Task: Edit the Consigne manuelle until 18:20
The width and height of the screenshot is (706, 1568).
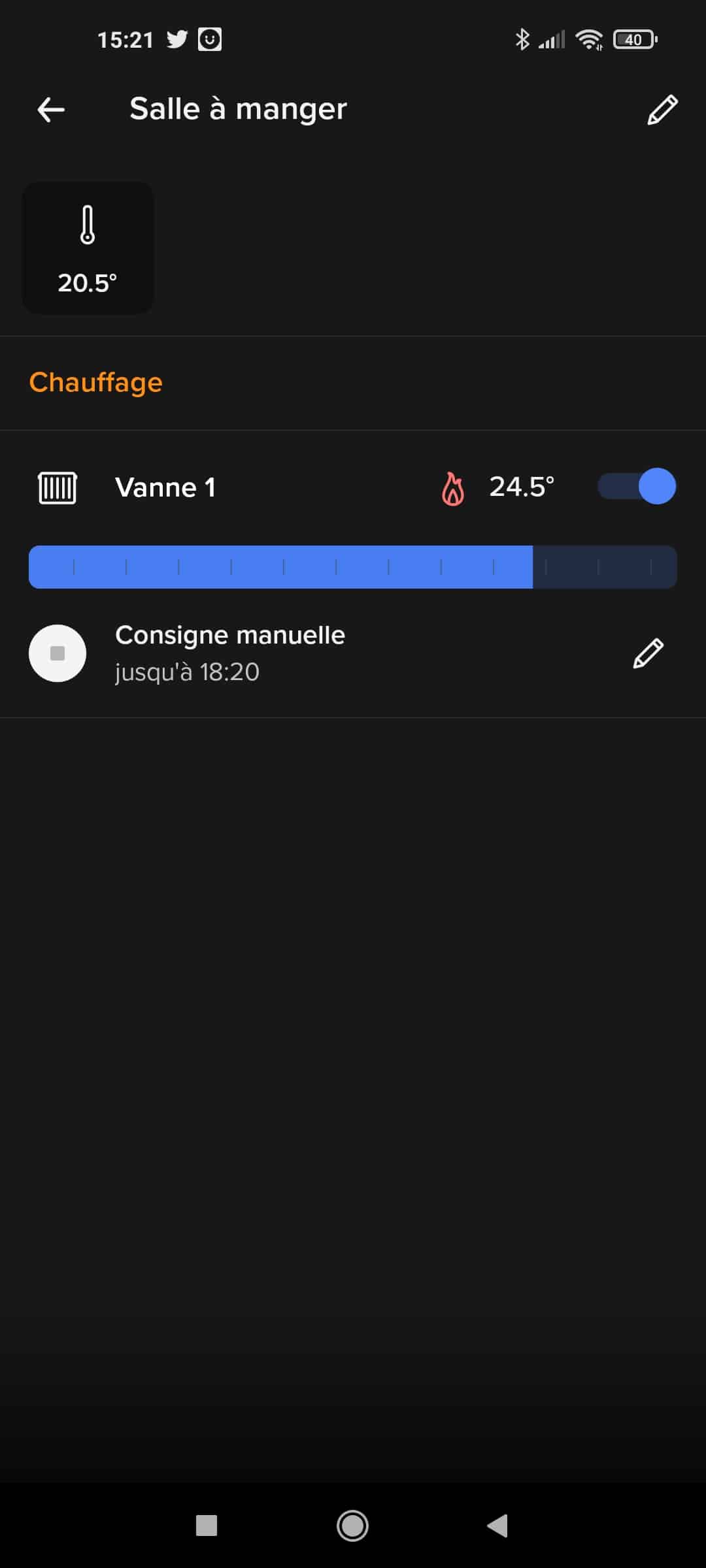Action: (648, 653)
